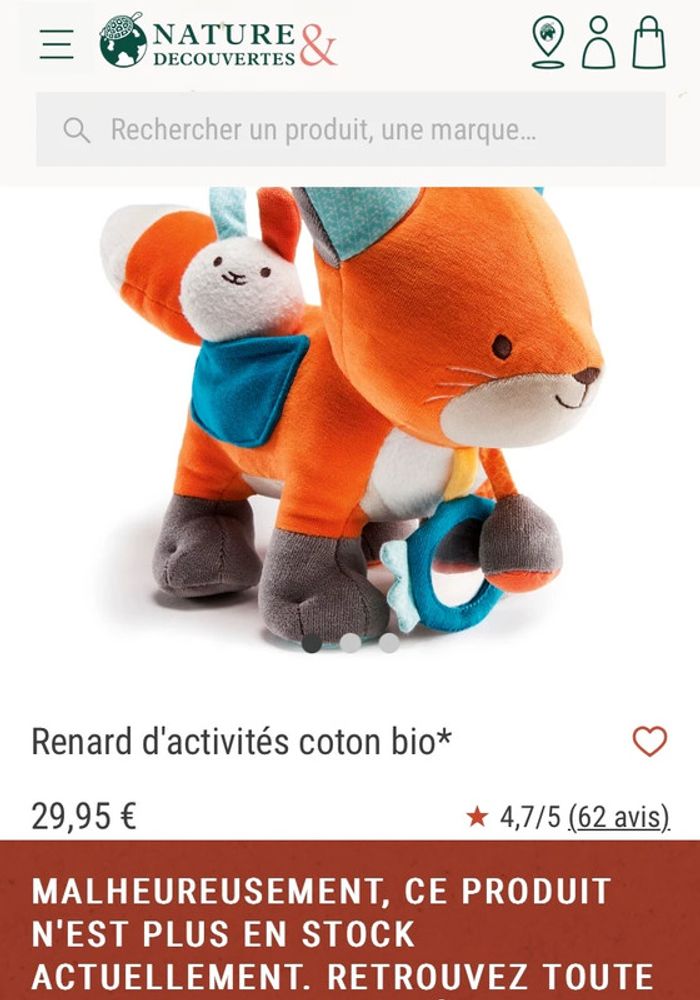Open the hamburger menu
The height and width of the screenshot is (1000, 700).
57,43
